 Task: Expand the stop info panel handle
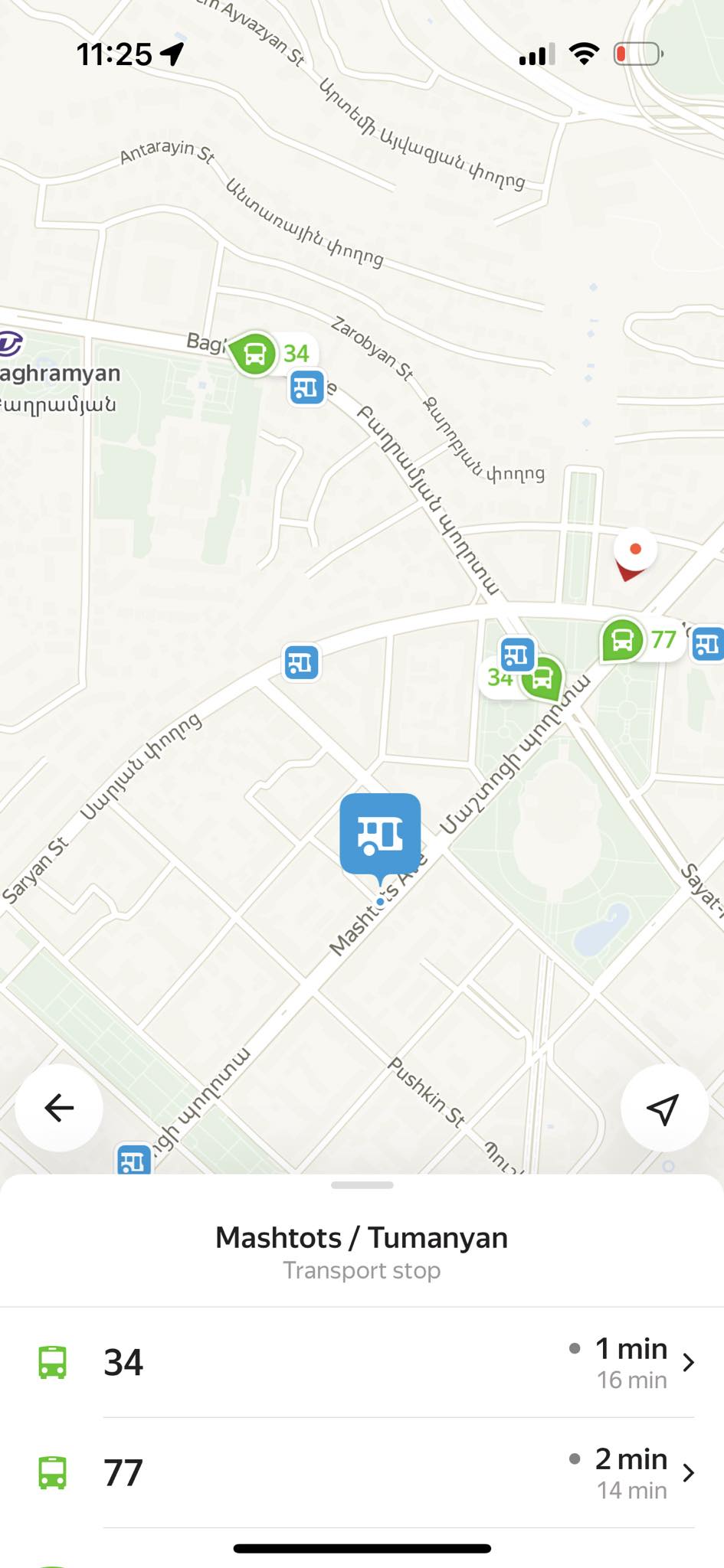[x=362, y=1185]
